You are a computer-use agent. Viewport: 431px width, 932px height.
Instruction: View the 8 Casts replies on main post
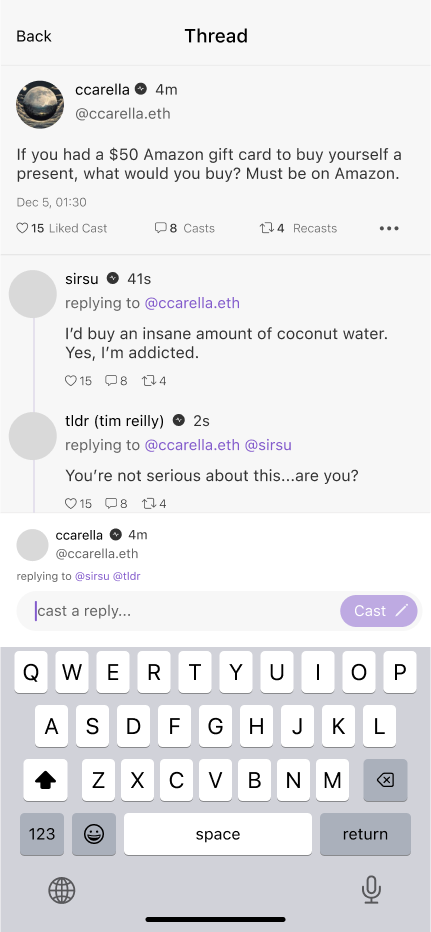click(184, 228)
